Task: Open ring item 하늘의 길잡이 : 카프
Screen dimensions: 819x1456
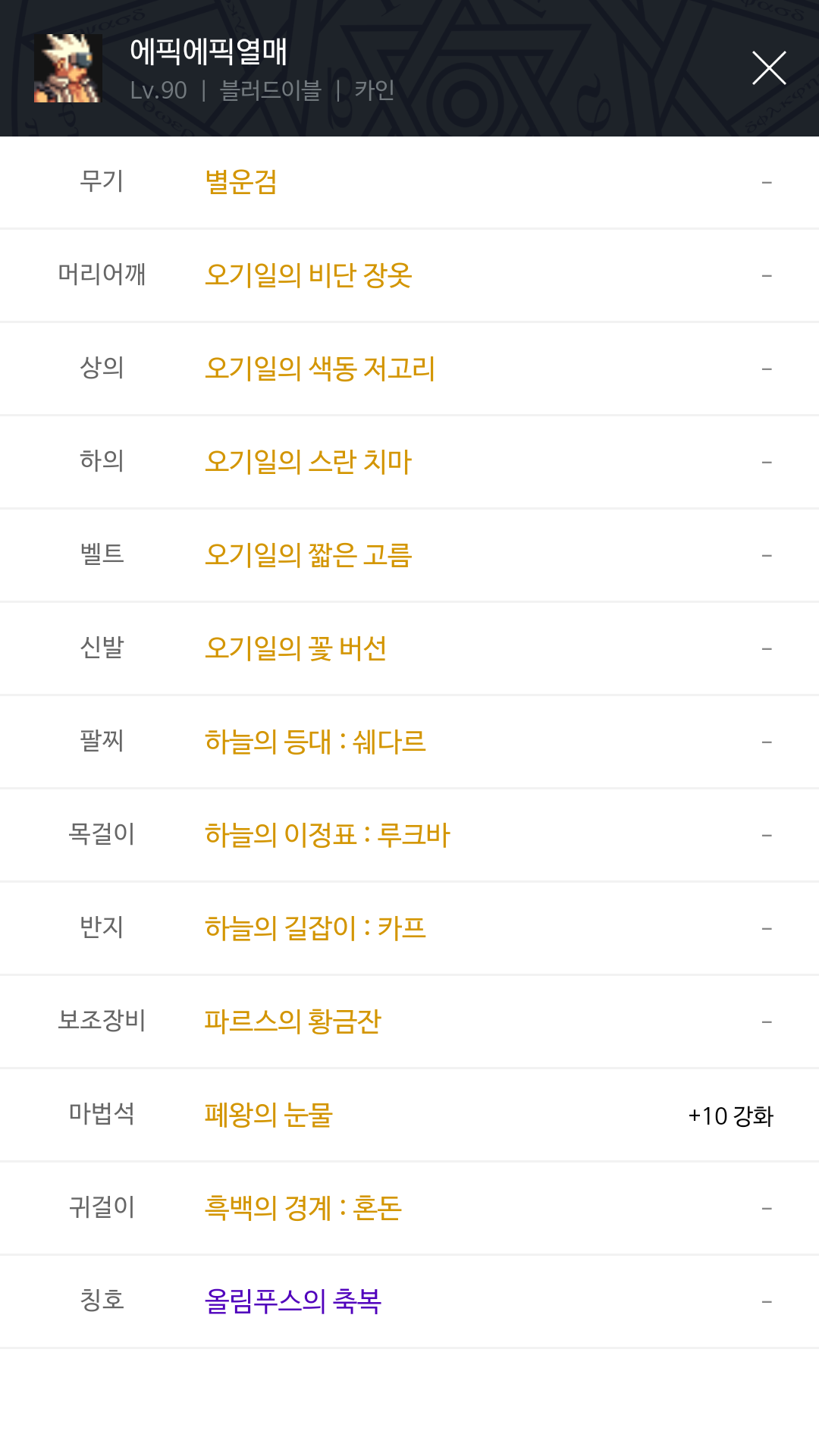Action: click(315, 928)
